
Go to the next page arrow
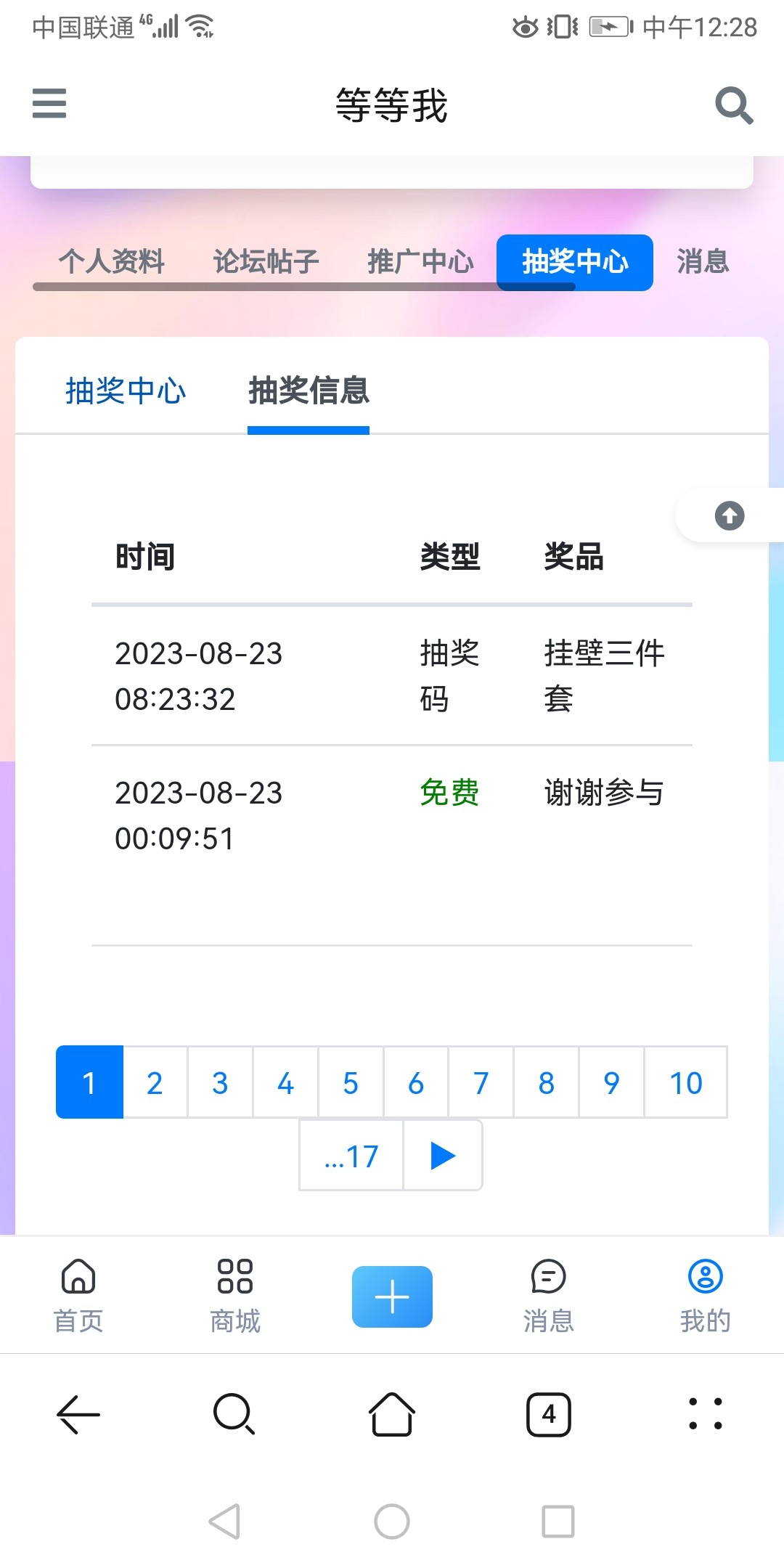(x=443, y=1156)
